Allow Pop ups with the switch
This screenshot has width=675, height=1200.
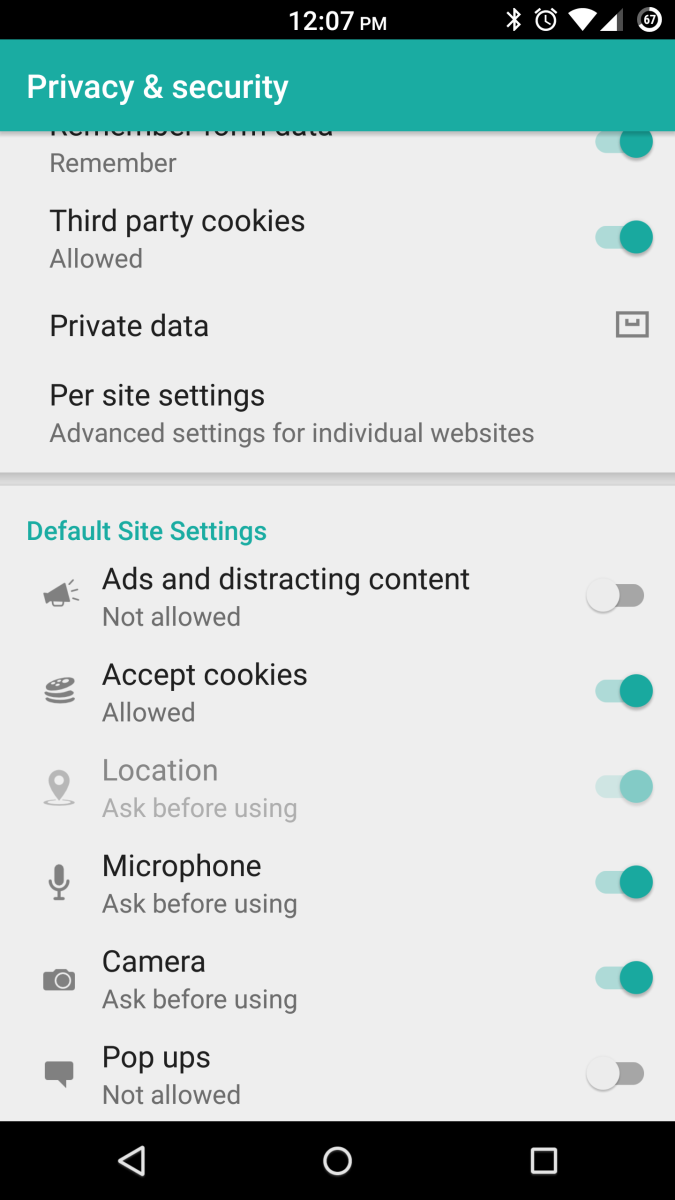[615, 1074]
